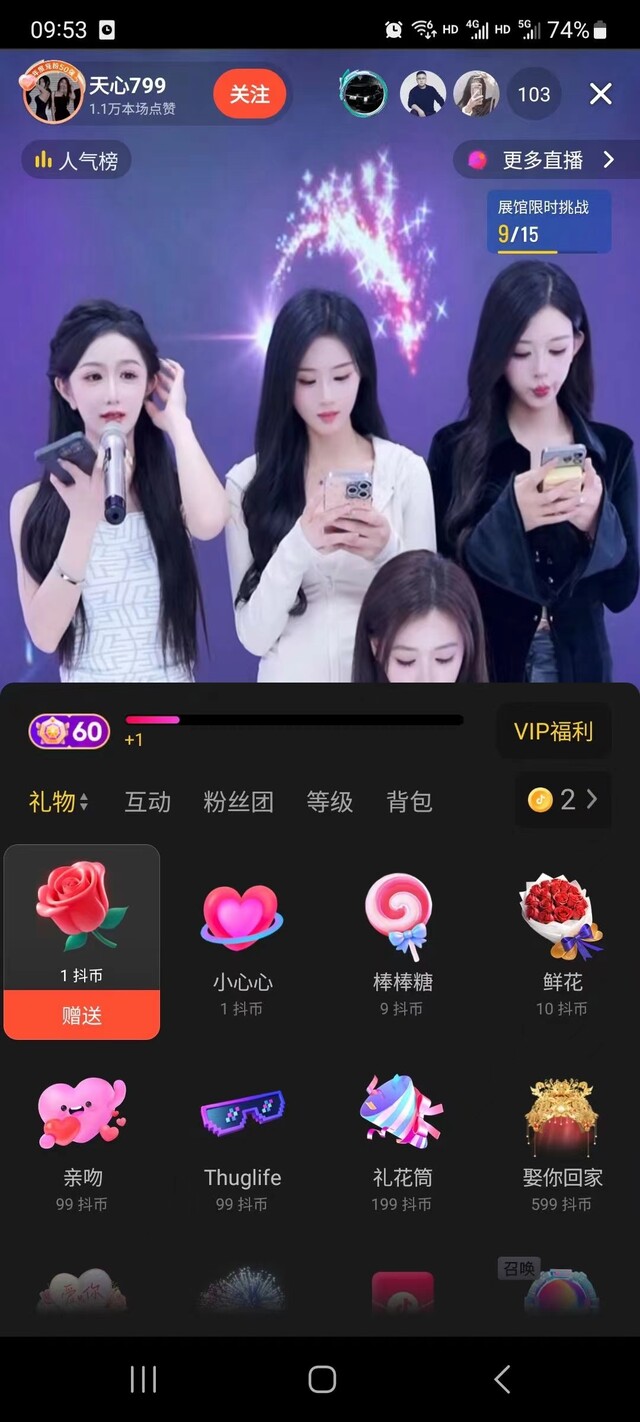Send the rose with 赠送
This screenshot has width=640, height=1422.
[82, 1015]
